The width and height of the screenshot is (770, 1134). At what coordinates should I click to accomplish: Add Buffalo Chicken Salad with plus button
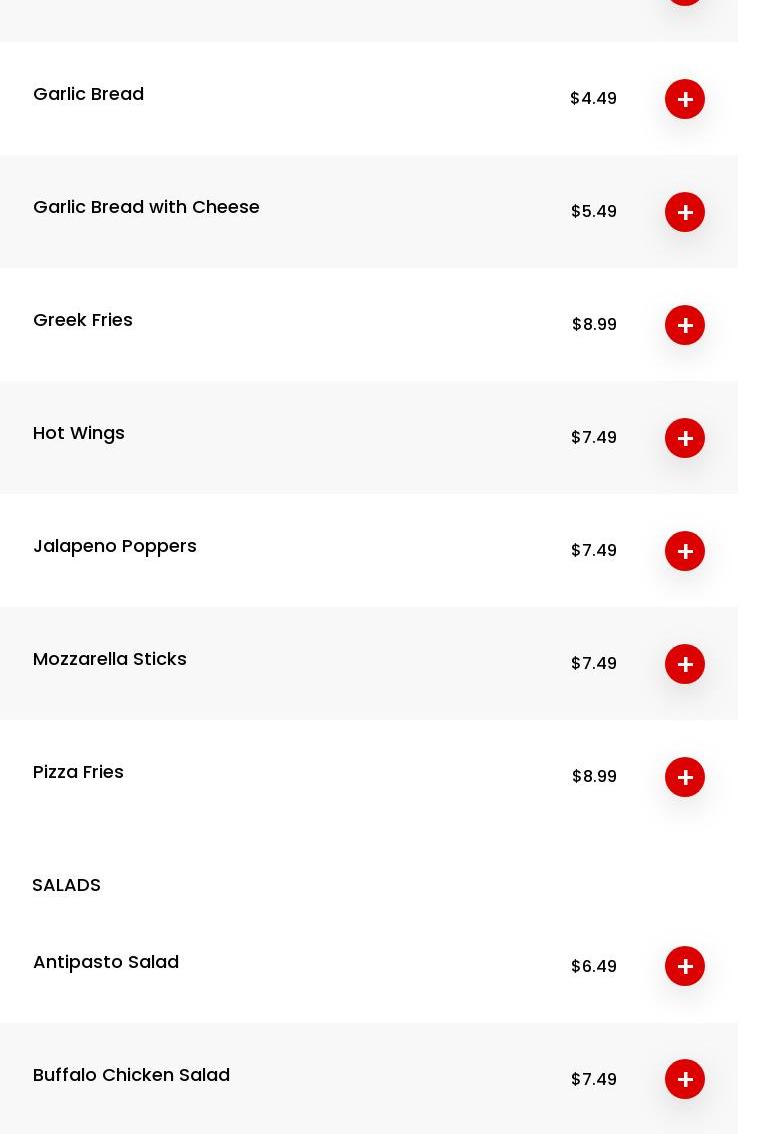coord(685,1079)
